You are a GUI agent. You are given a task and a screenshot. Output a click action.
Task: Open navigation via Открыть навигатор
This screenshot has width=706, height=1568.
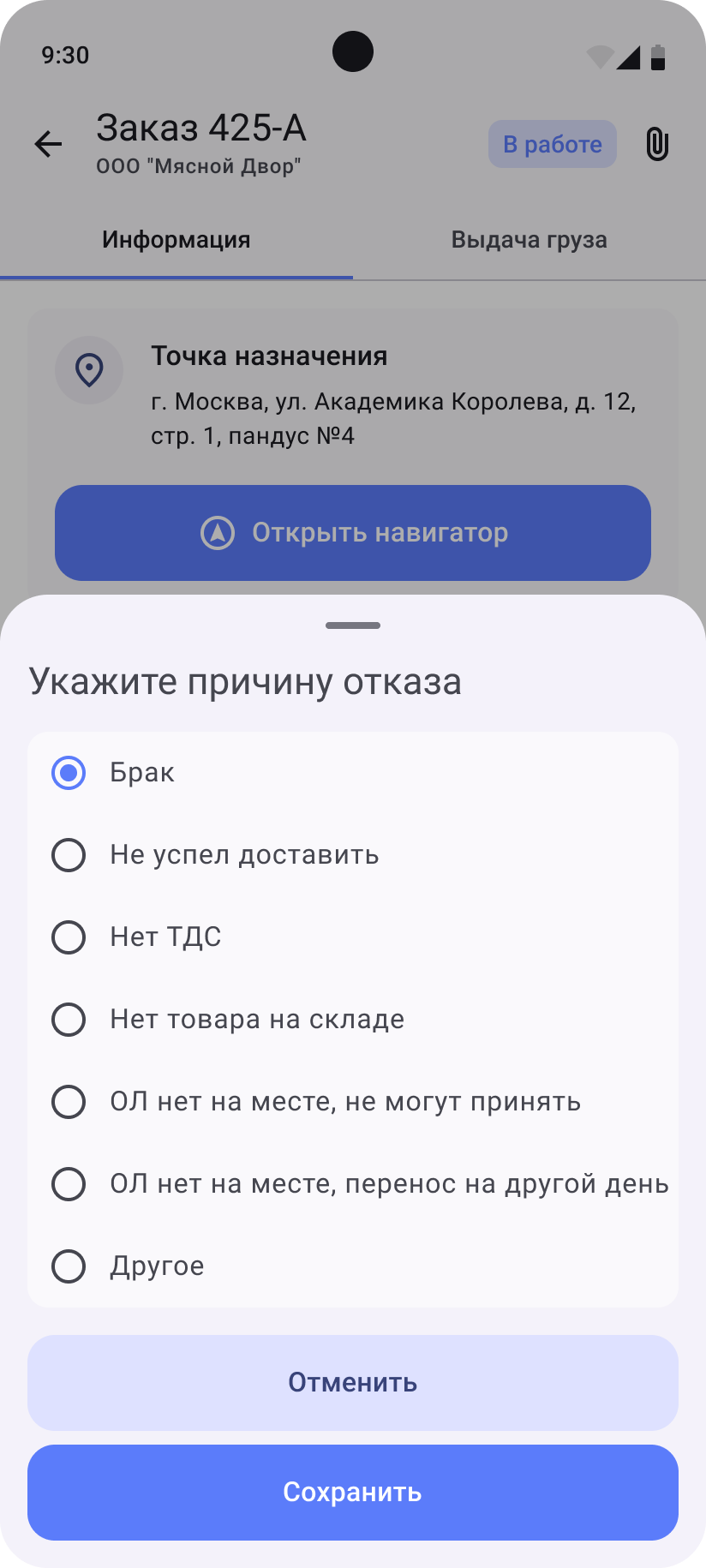tap(353, 533)
